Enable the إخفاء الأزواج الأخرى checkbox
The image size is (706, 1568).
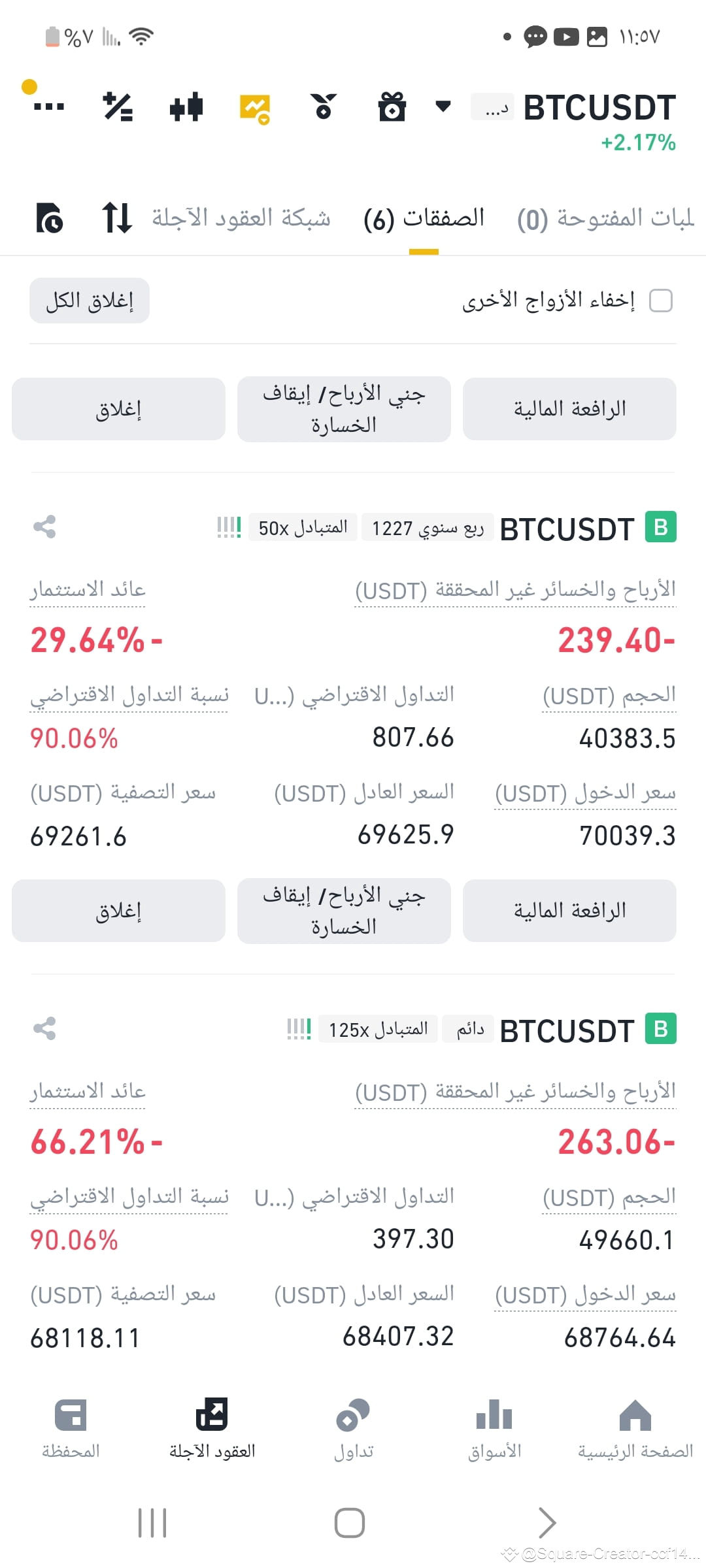coord(662,301)
